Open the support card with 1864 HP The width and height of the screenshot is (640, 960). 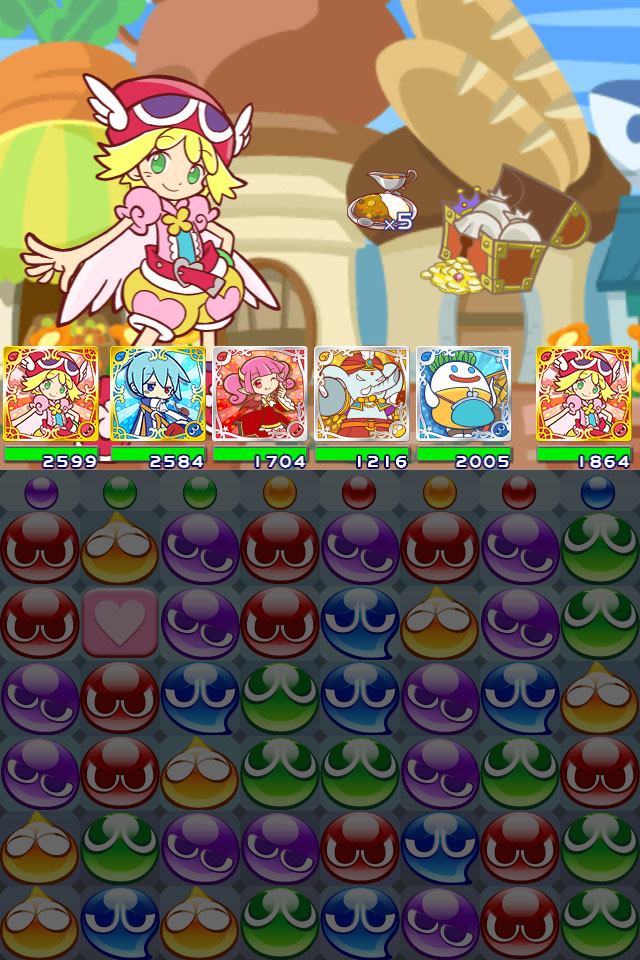[x=584, y=394]
